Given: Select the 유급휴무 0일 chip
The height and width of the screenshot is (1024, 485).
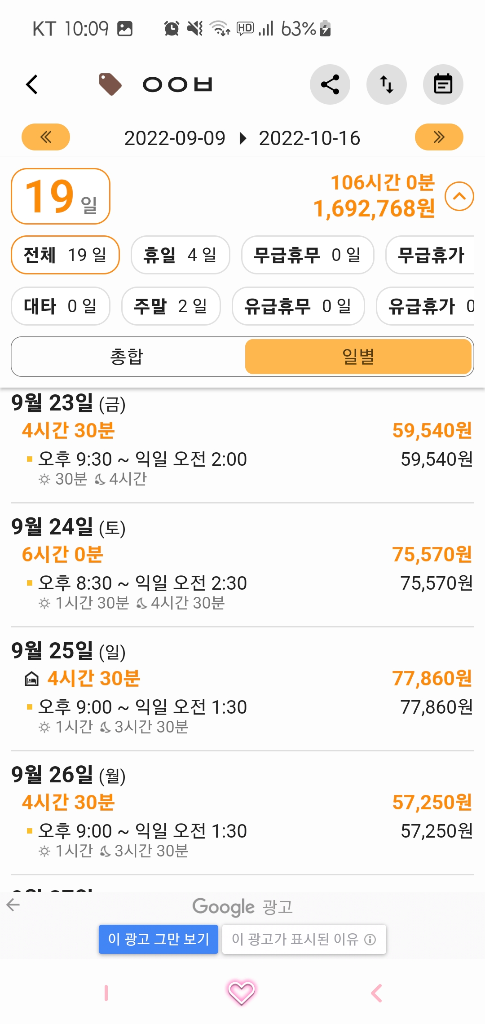Looking at the screenshot, I should [x=298, y=306].
